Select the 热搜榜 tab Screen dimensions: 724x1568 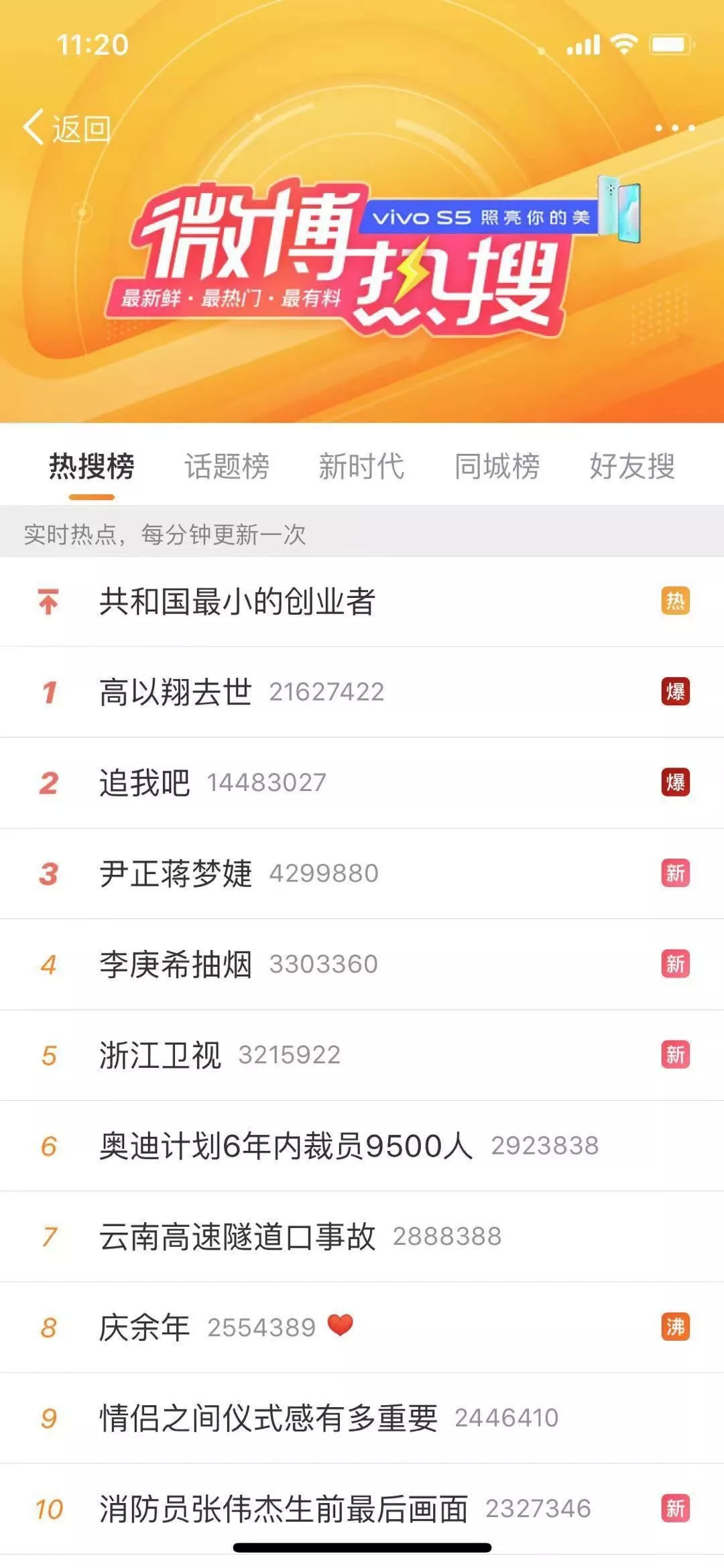92,467
